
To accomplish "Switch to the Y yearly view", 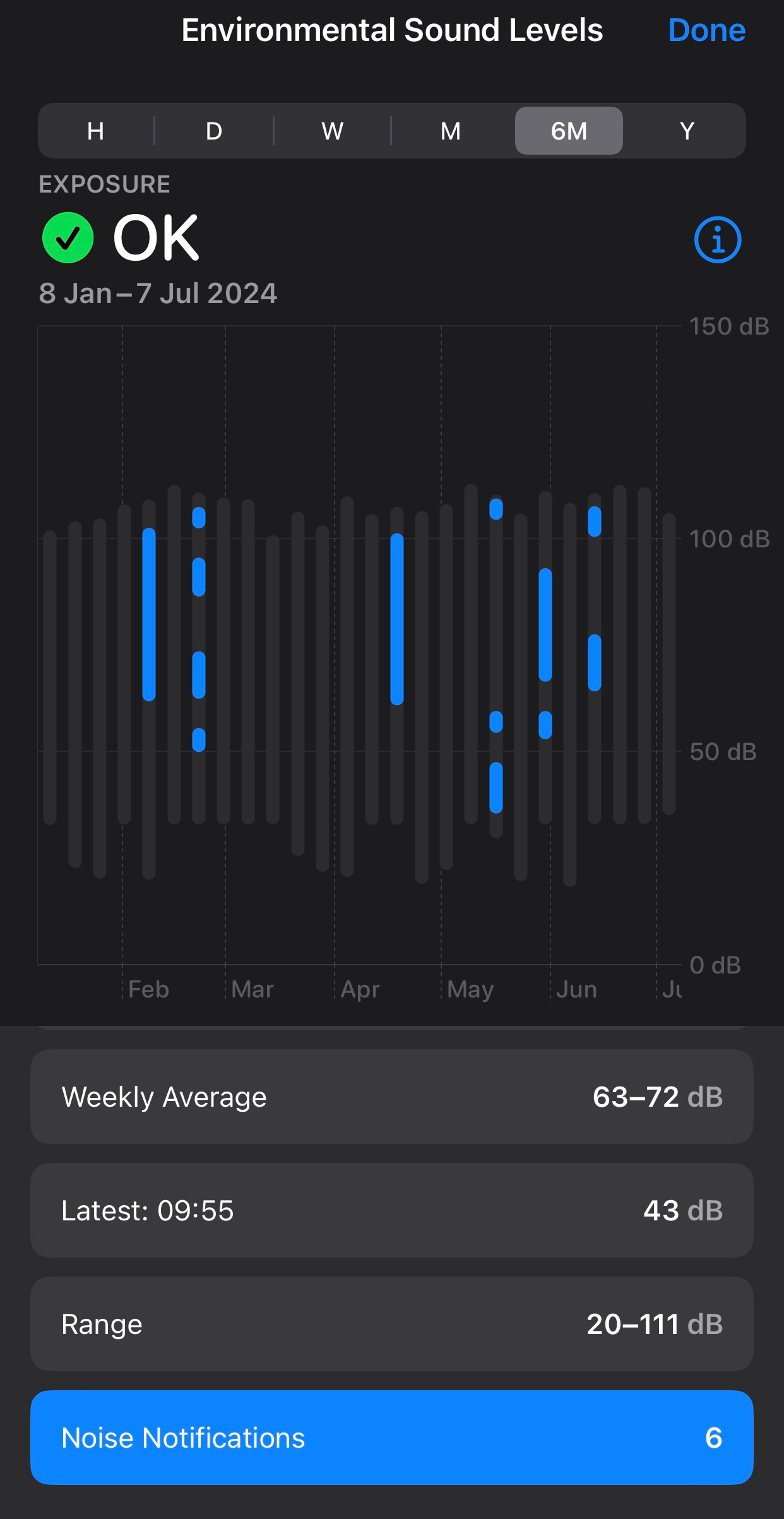I will point(687,131).
